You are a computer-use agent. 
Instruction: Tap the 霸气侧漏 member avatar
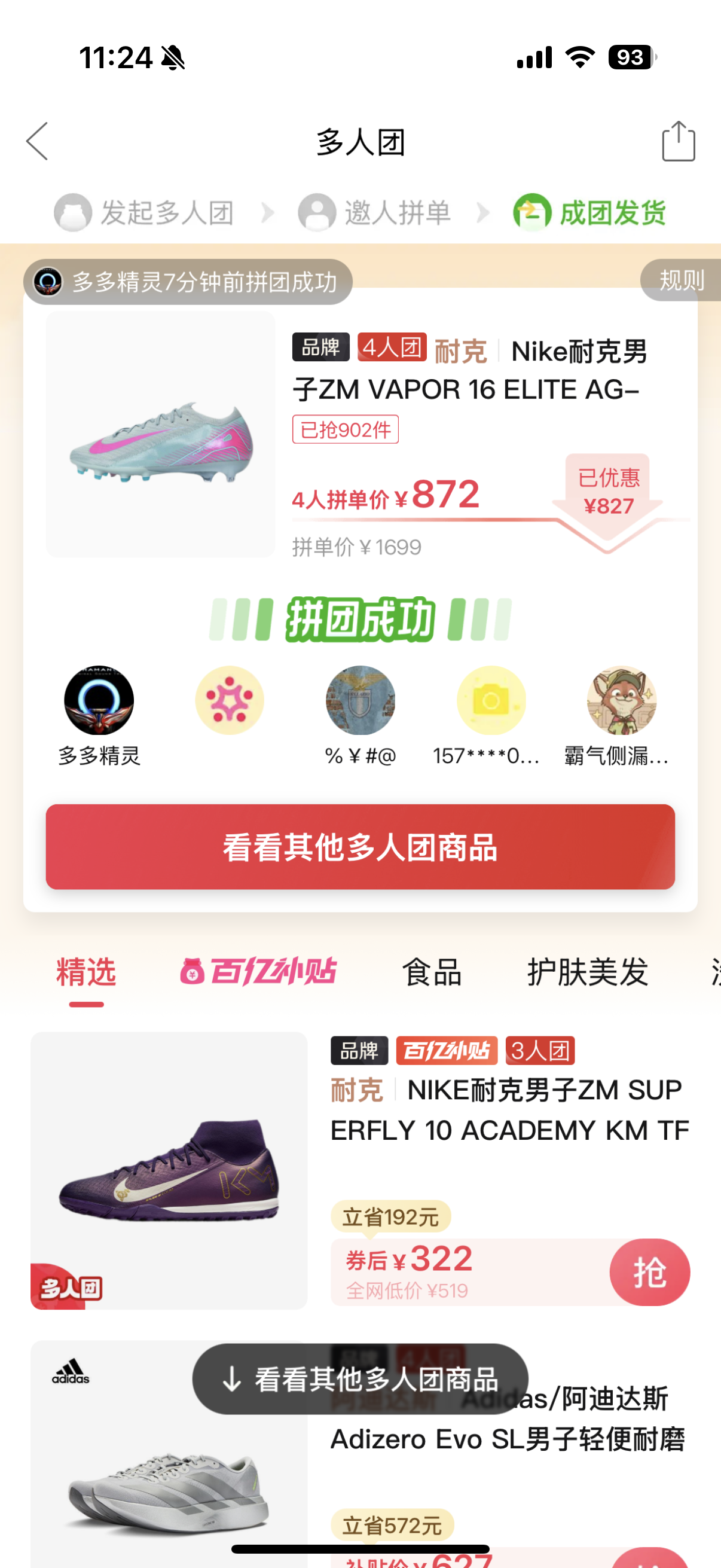(x=621, y=700)
